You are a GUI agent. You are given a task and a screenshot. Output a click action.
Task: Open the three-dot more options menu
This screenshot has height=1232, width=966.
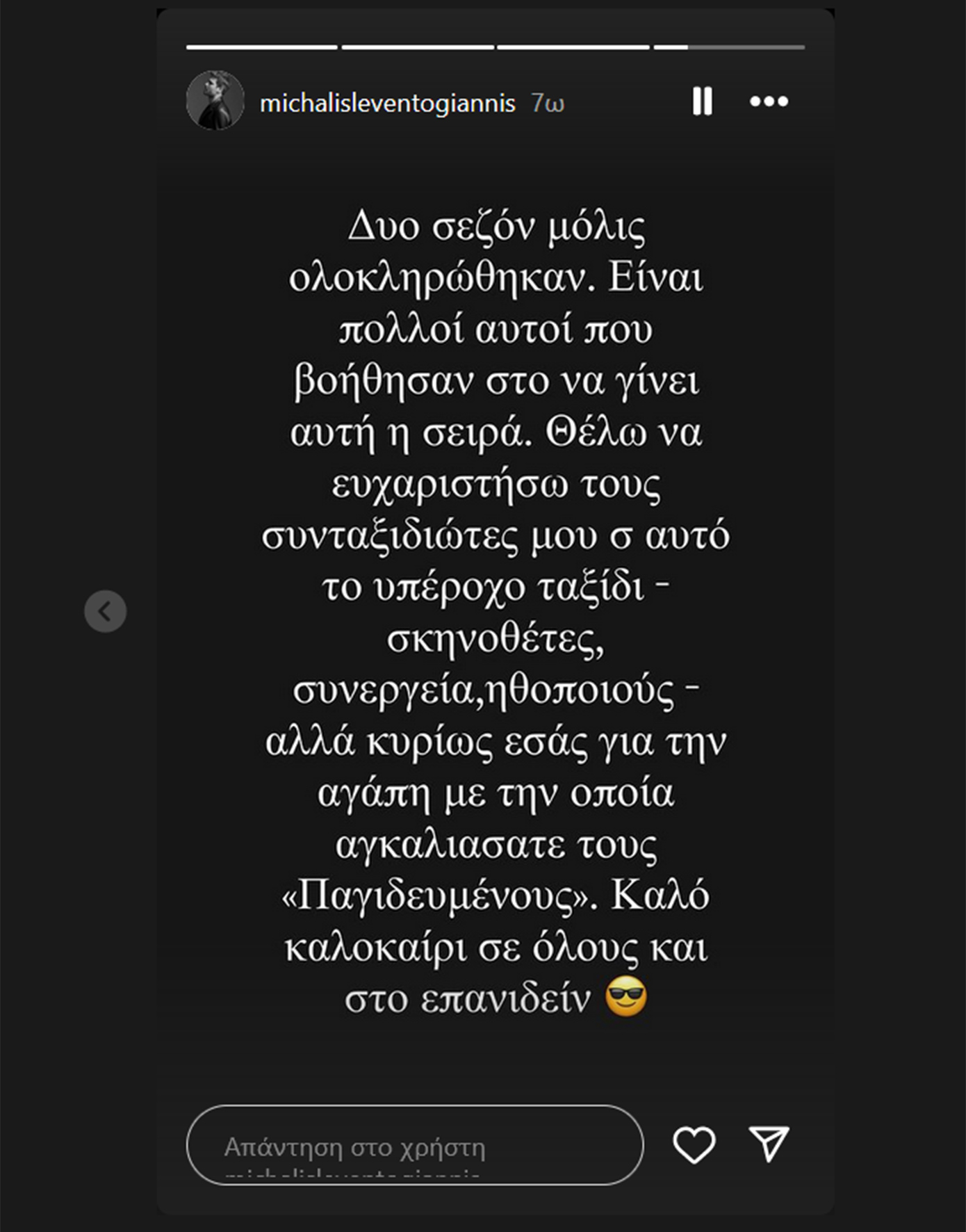point(769,102)
